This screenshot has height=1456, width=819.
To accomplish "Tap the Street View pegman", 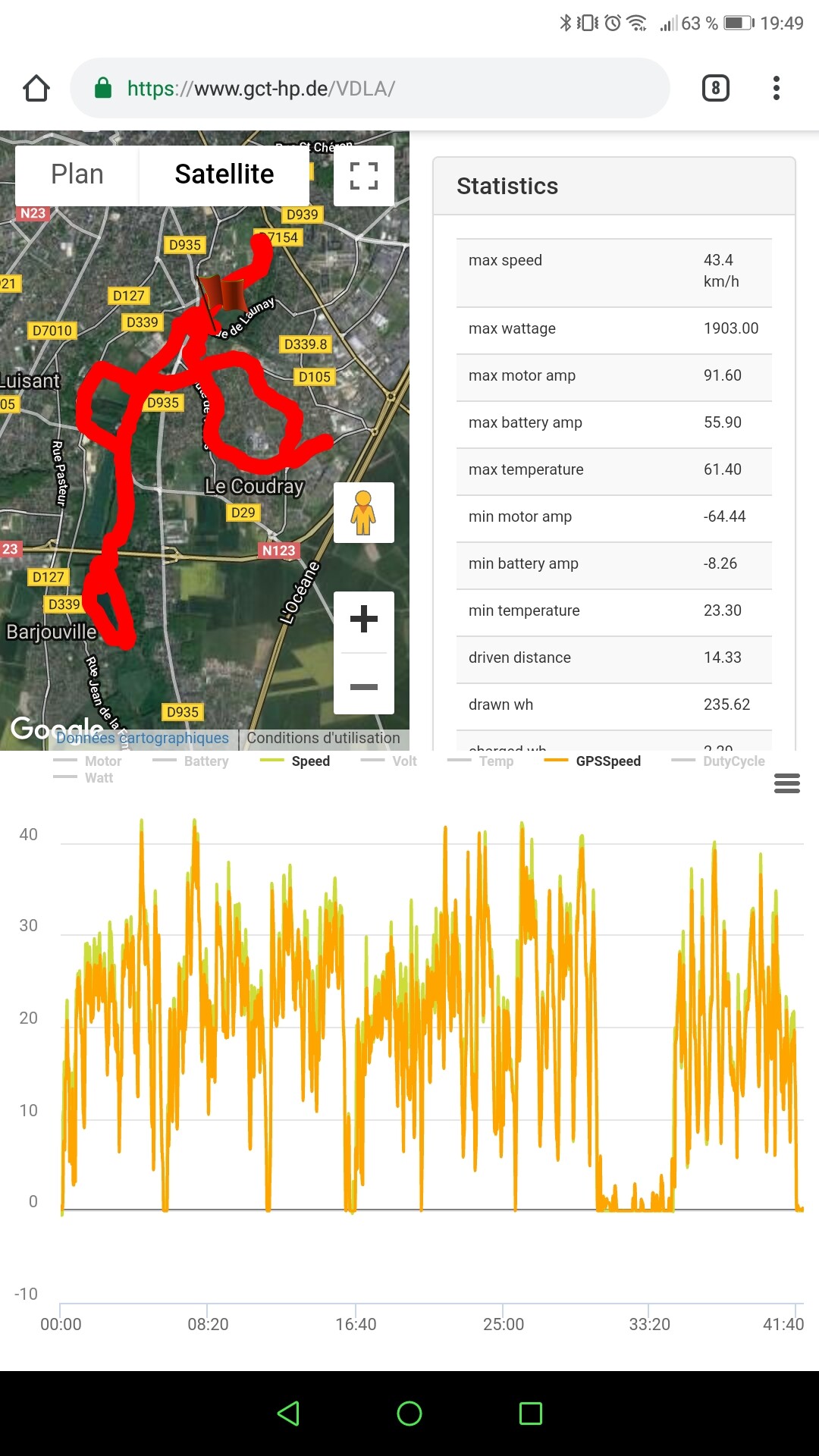I will click(364, 513).
